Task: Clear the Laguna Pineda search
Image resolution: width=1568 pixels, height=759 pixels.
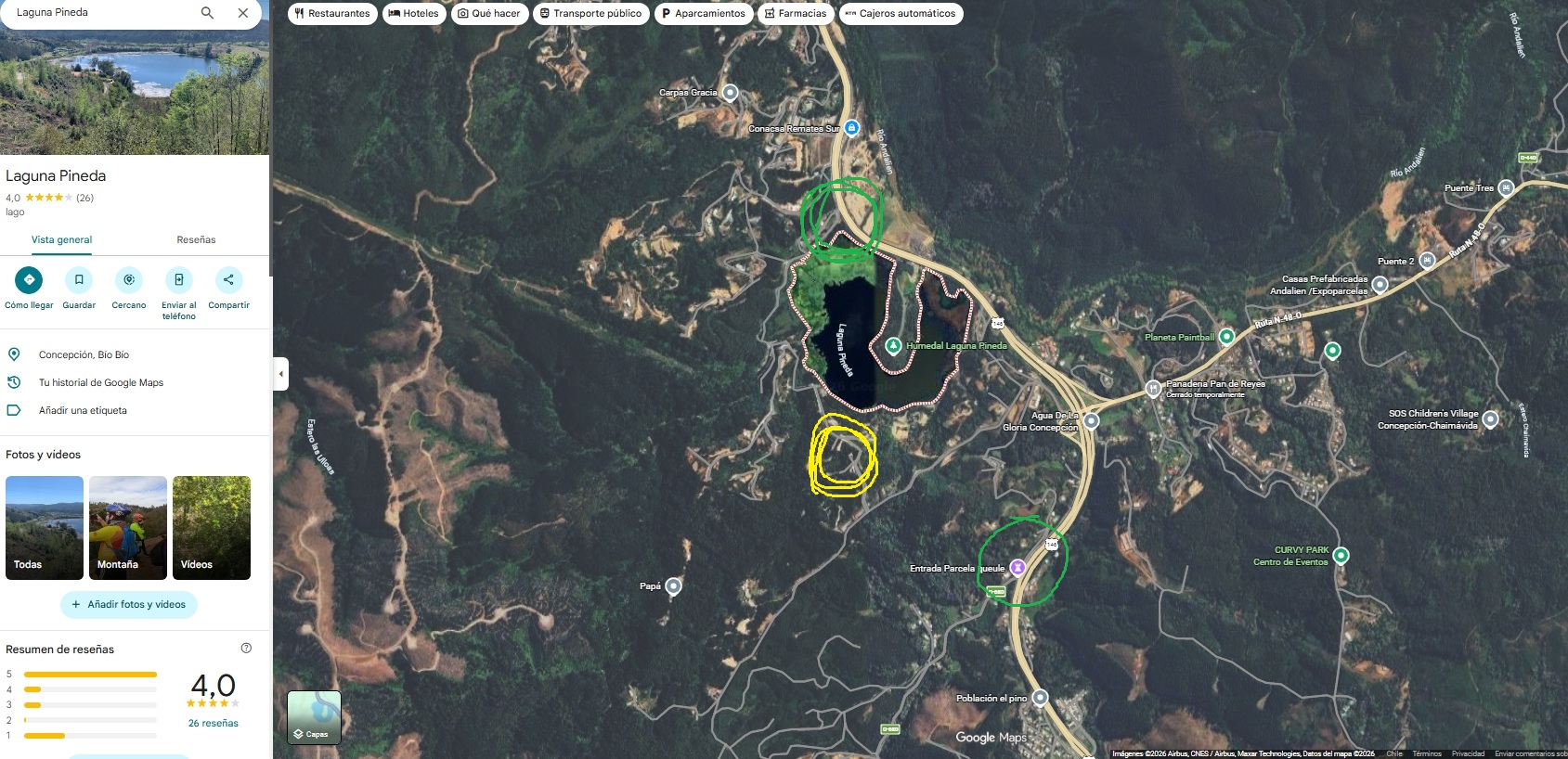Action: pos(242,13)
